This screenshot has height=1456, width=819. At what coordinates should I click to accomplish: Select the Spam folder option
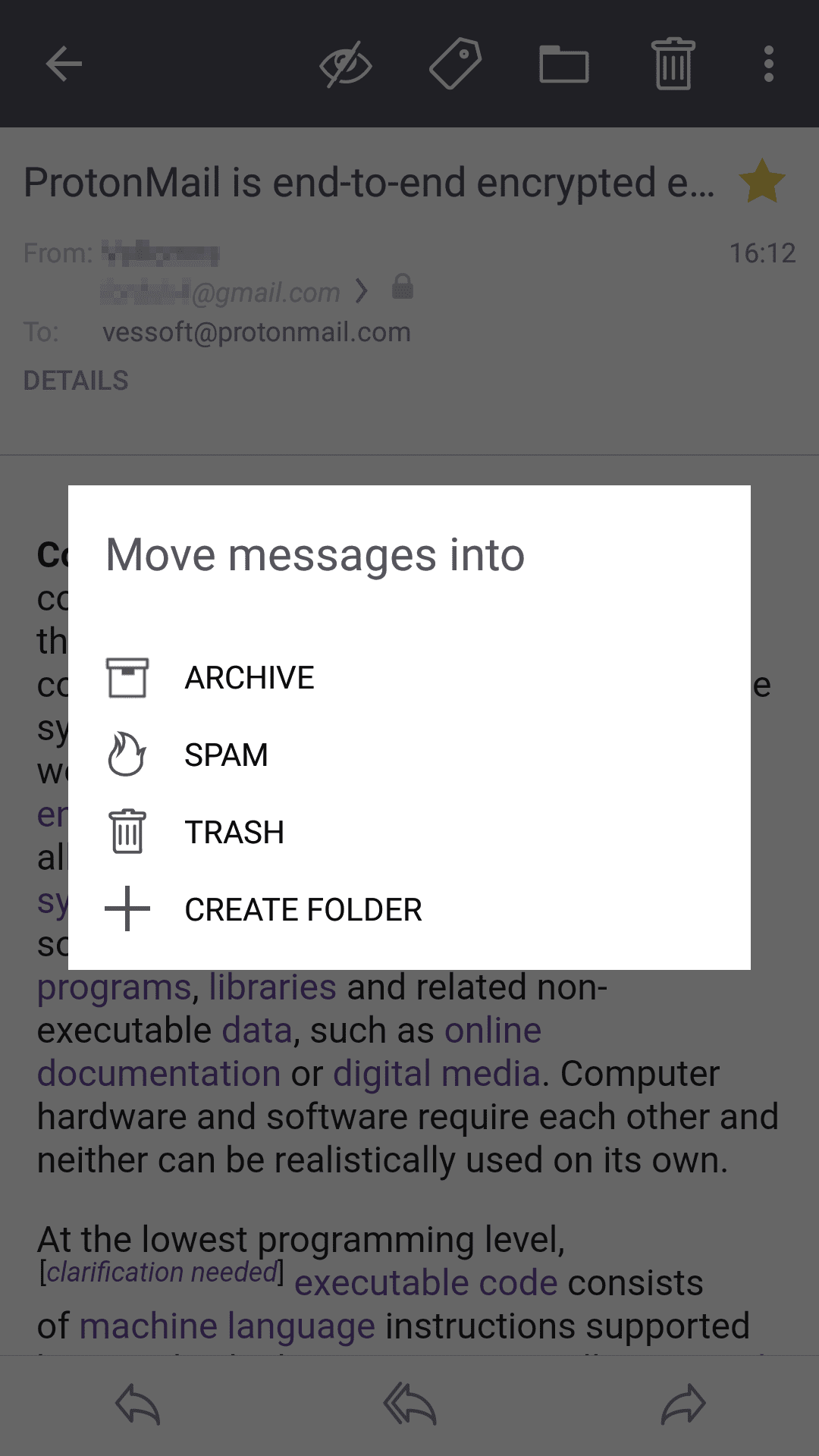click(x=409, y=755)
